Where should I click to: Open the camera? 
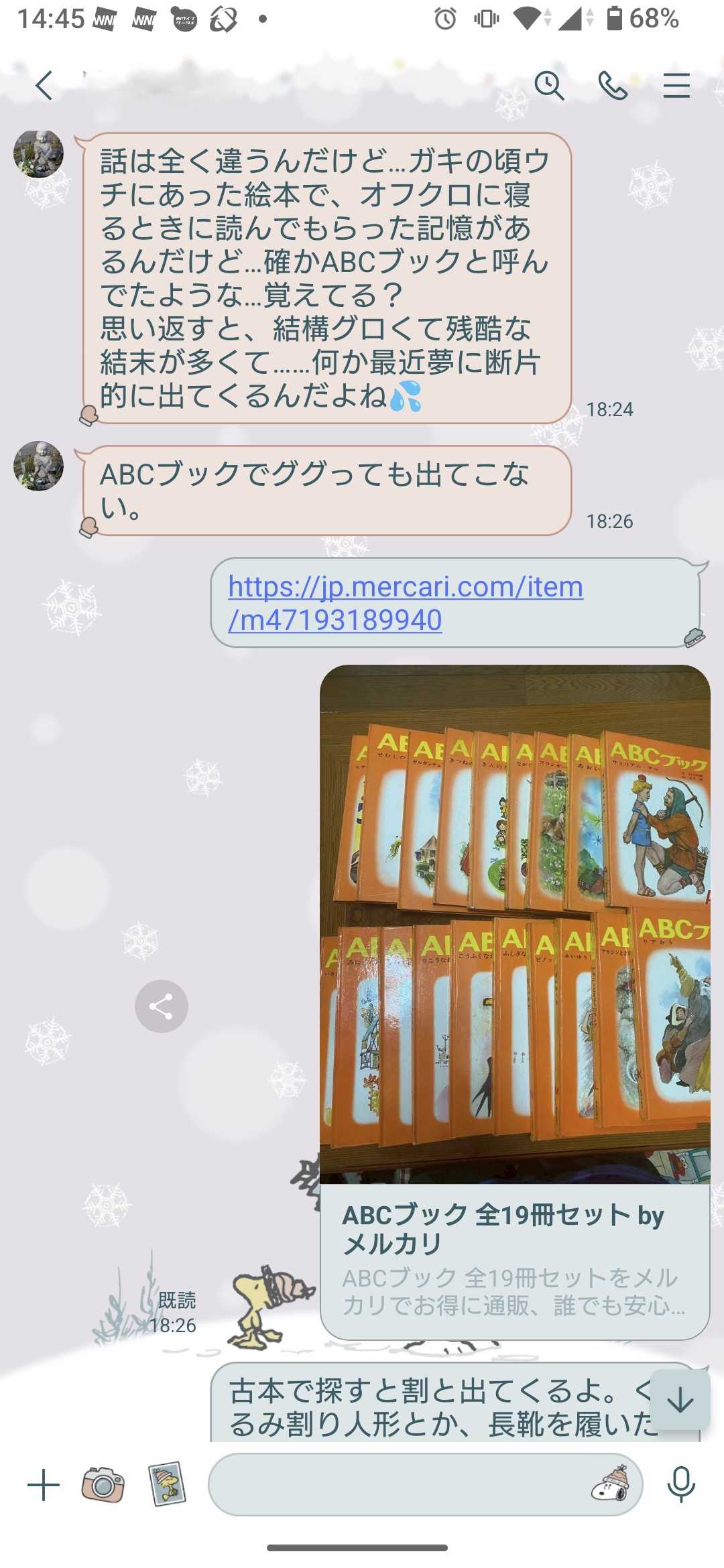coord(103,1485)
